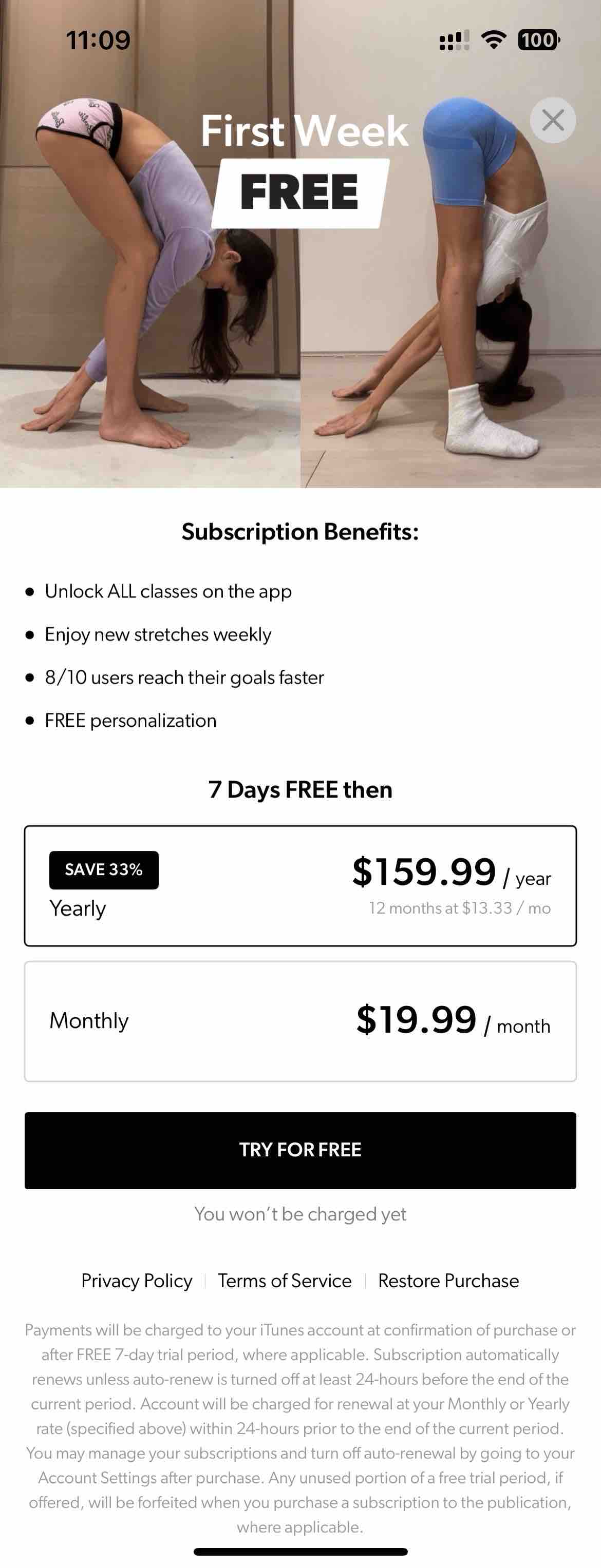Dismiss the subscription offer with X
The image size is (601, 1568).
click(x=552, y=120)
